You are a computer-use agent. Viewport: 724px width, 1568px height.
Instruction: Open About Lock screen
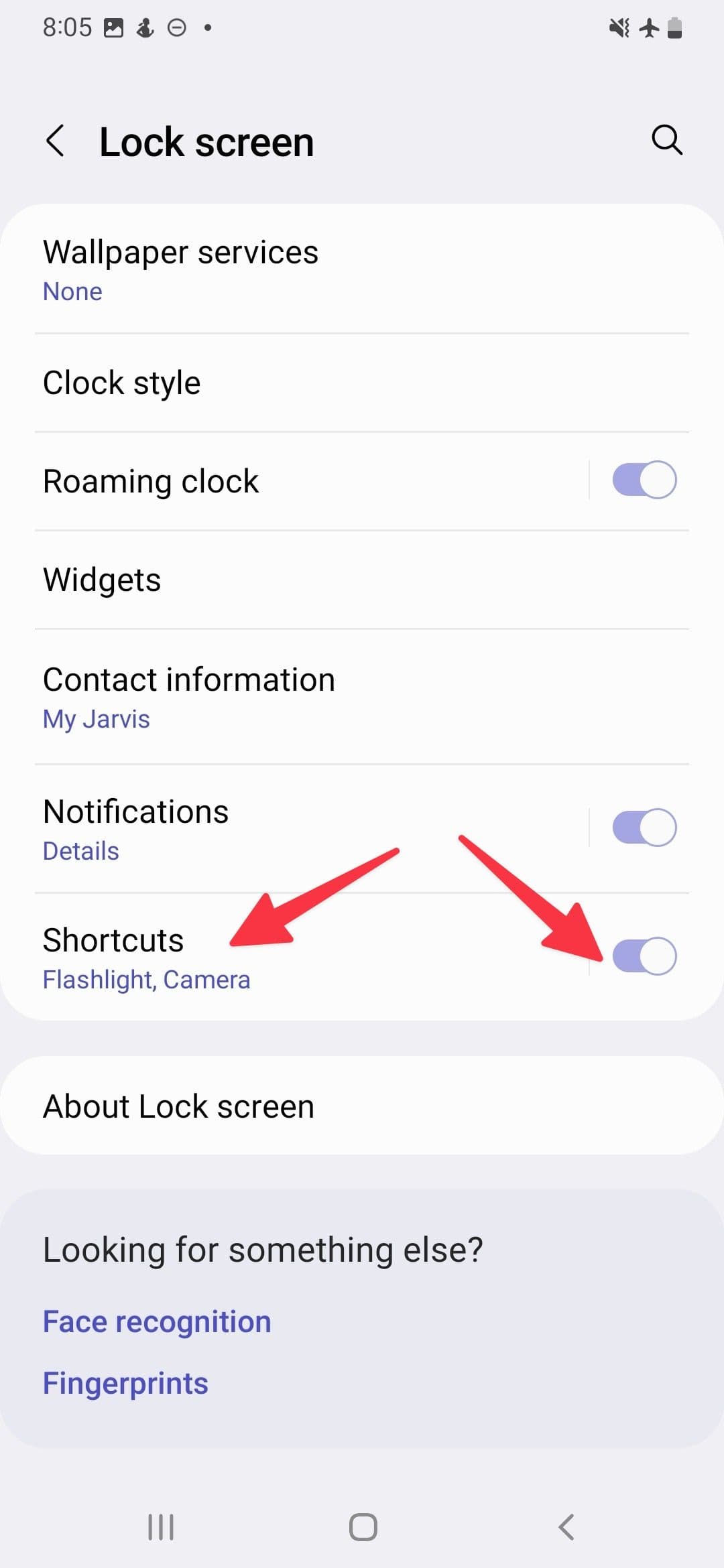268,1104
